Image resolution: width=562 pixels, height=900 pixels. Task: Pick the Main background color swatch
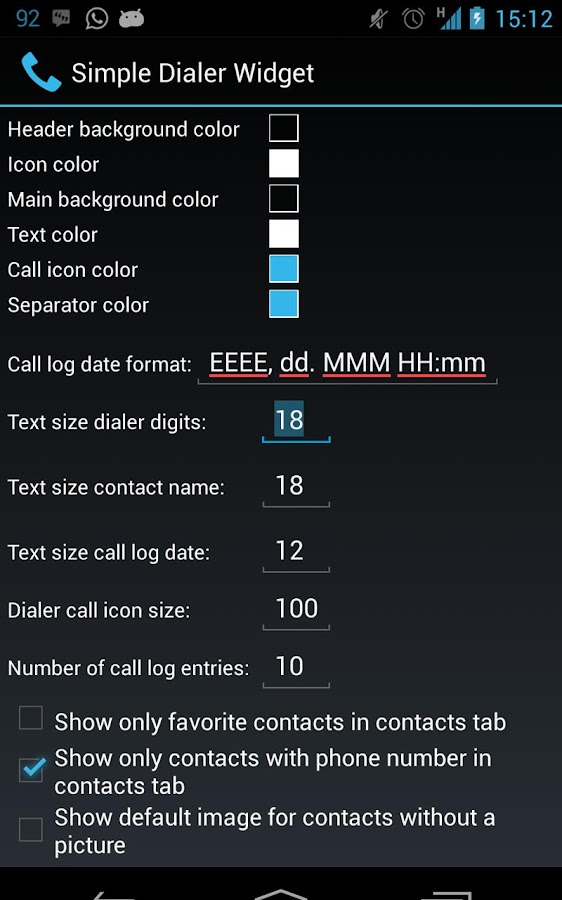[x=284, y=199]
